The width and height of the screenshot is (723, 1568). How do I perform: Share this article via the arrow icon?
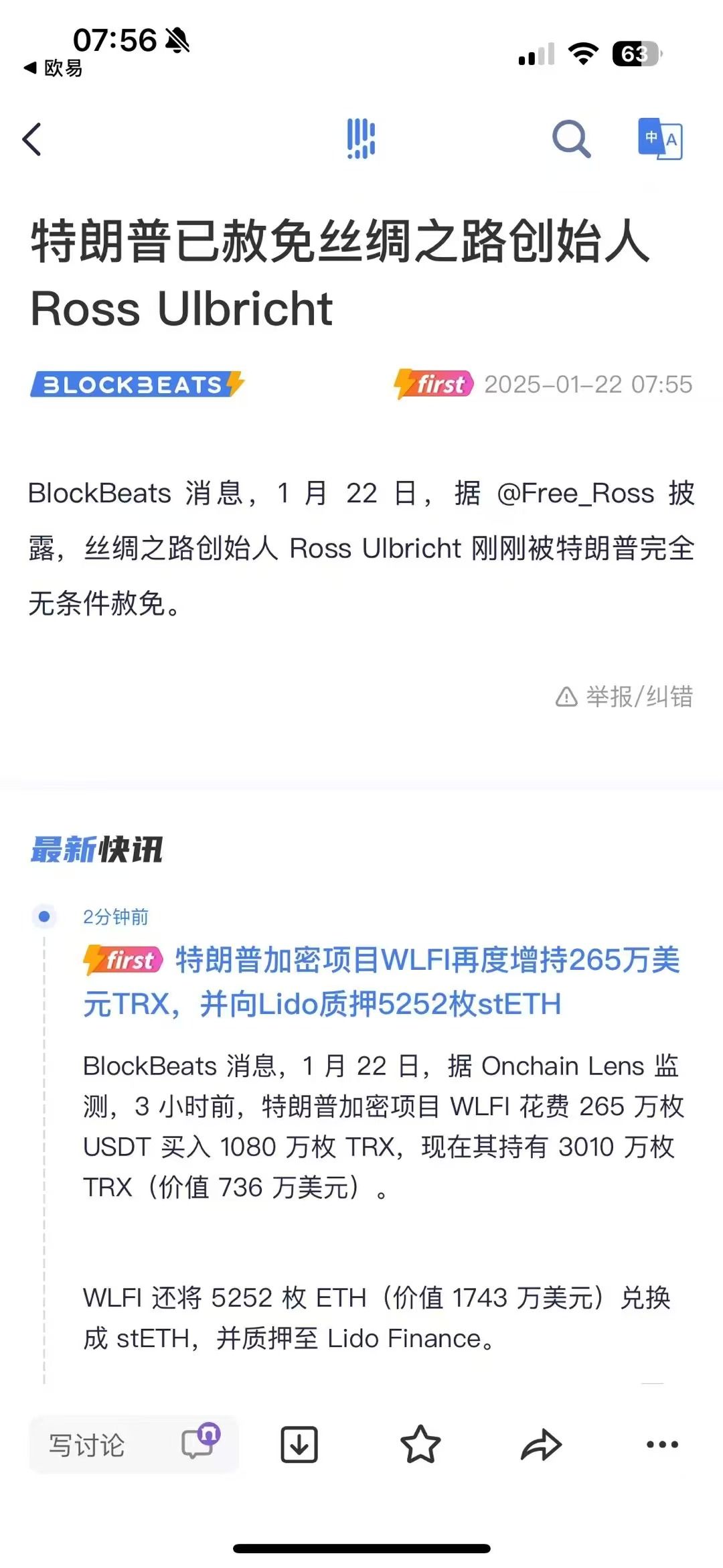click(x=541, y=1445)
